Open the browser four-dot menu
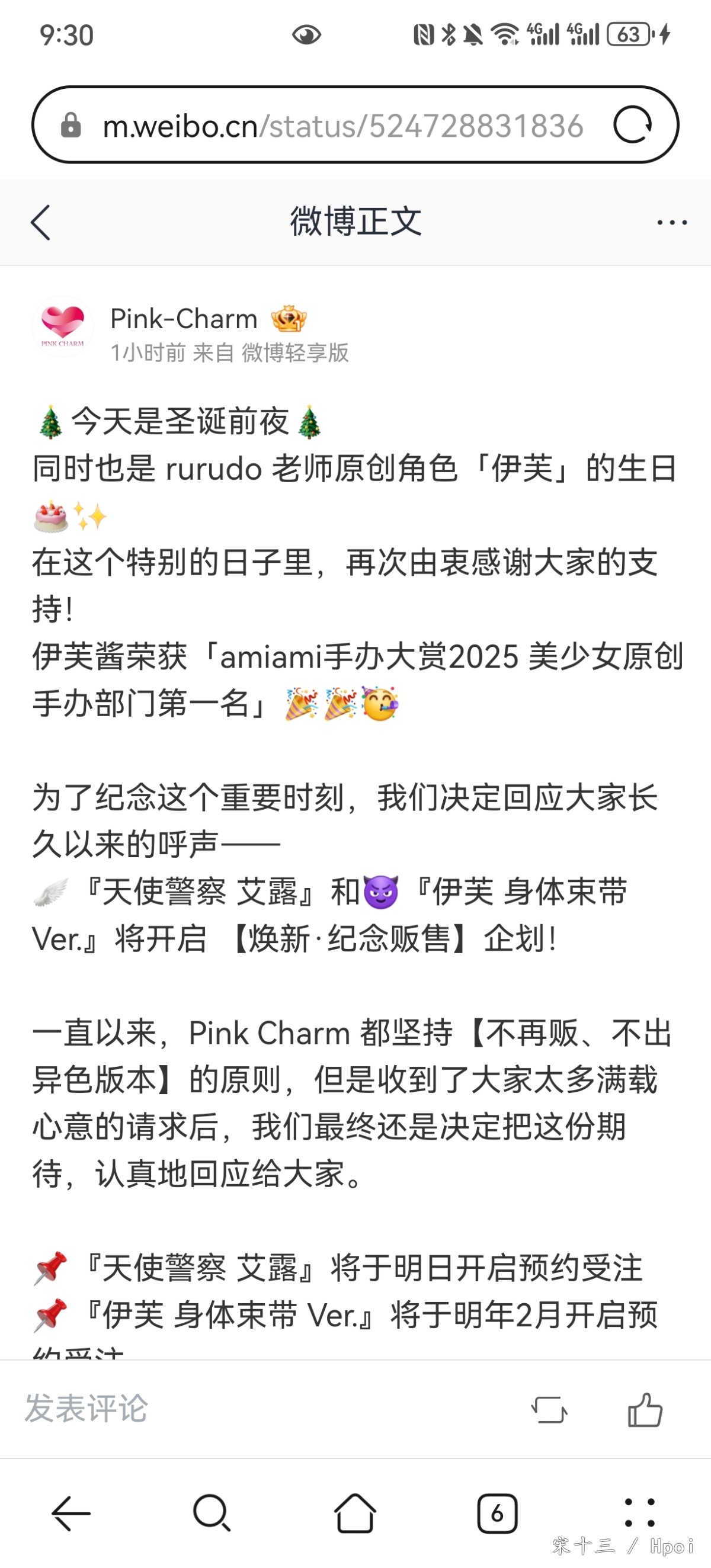This screenshot has width=711, height=1568. point(640,1514)
